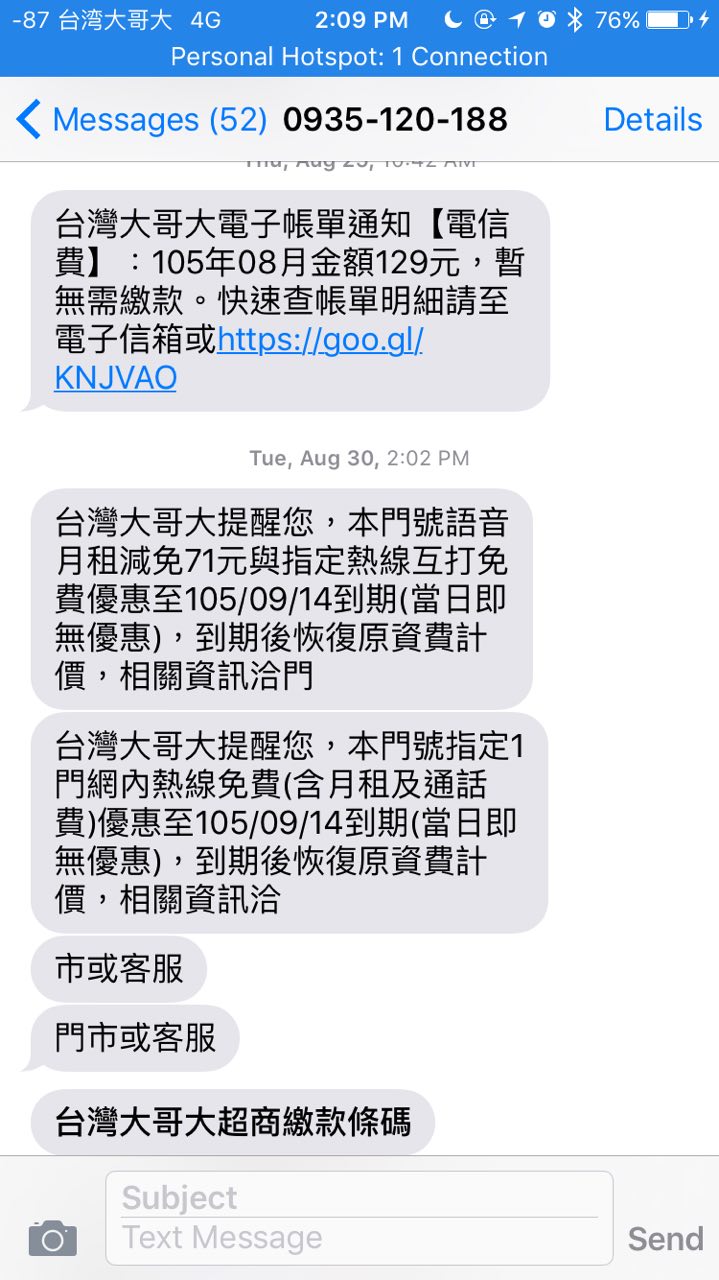The height and width of the screenshot is (1280, 719).
Task: Open the Personal Hotspot status banner
Action: tap(359, 57)
